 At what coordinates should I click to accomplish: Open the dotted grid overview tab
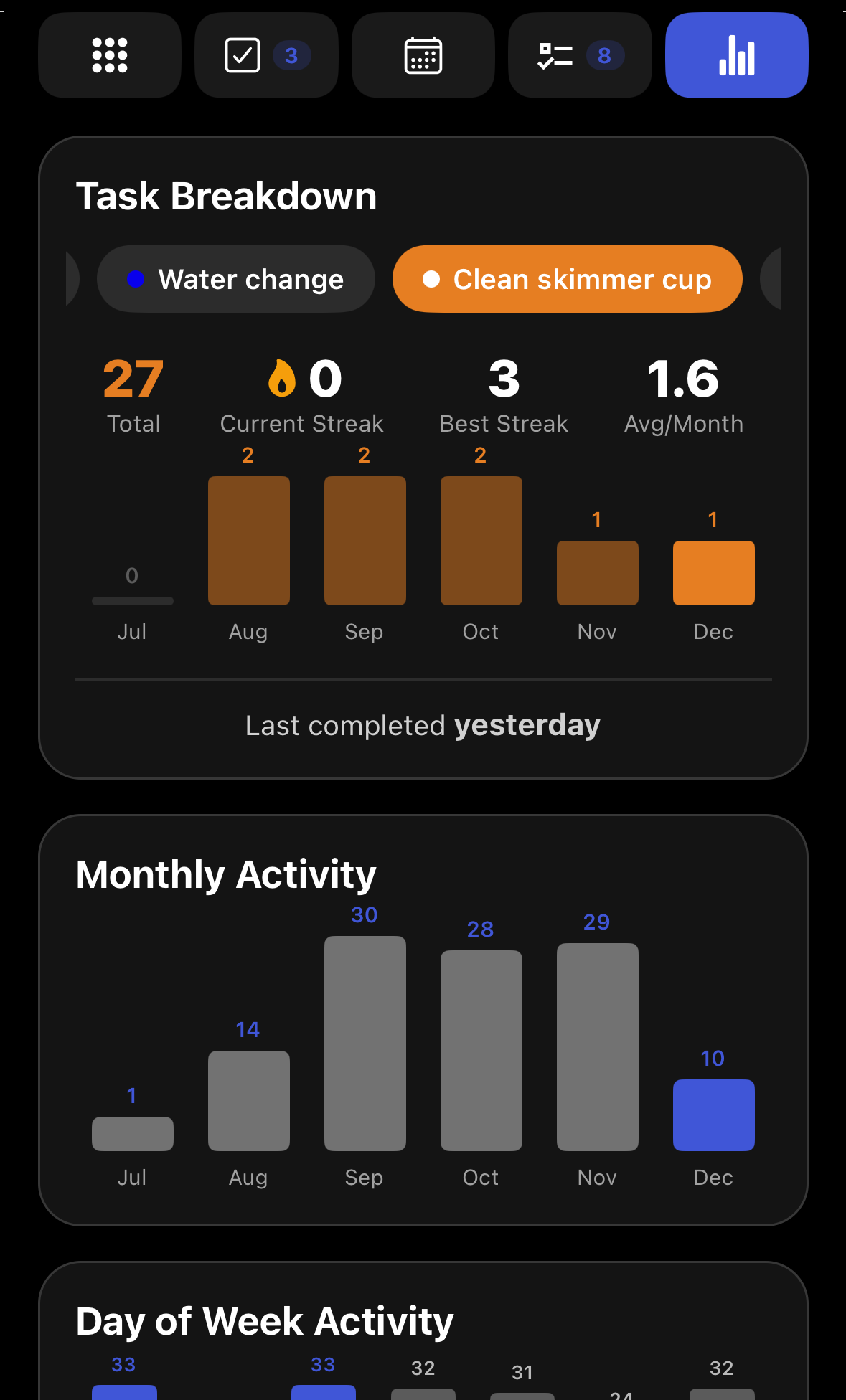coord(110,55)
